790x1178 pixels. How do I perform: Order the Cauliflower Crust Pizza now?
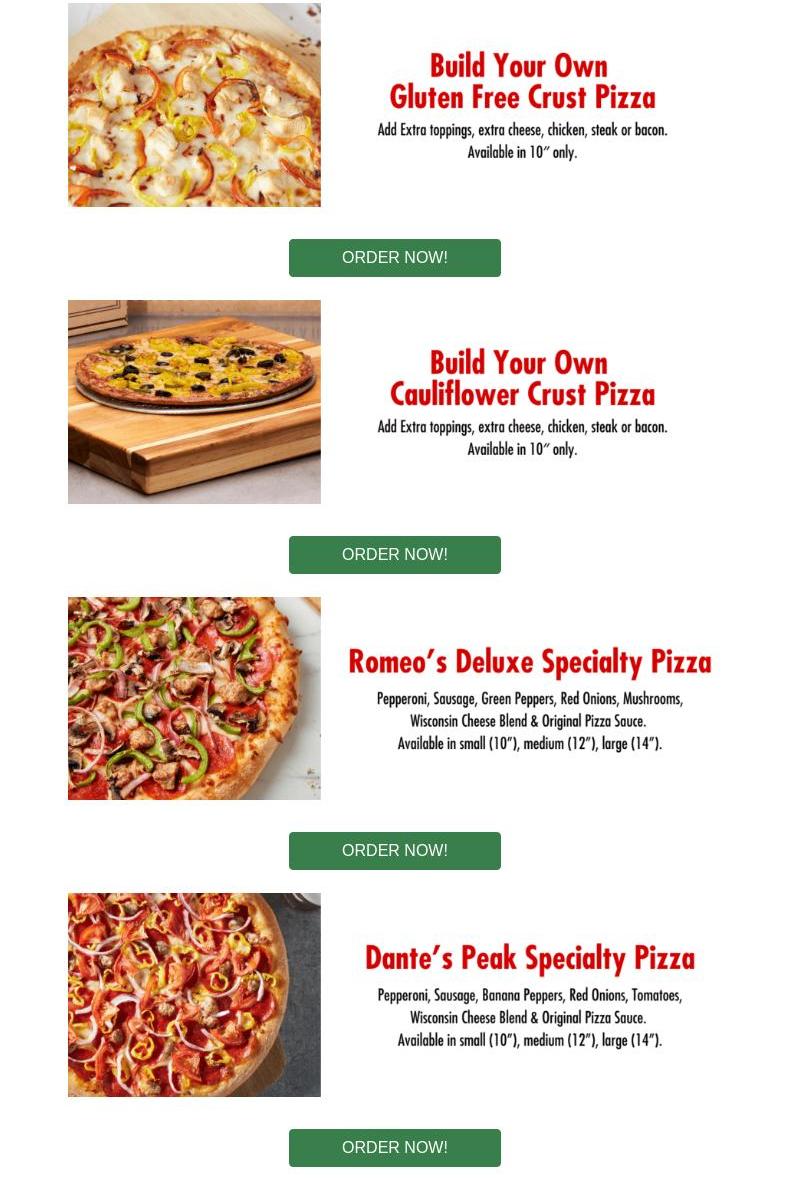394,555
